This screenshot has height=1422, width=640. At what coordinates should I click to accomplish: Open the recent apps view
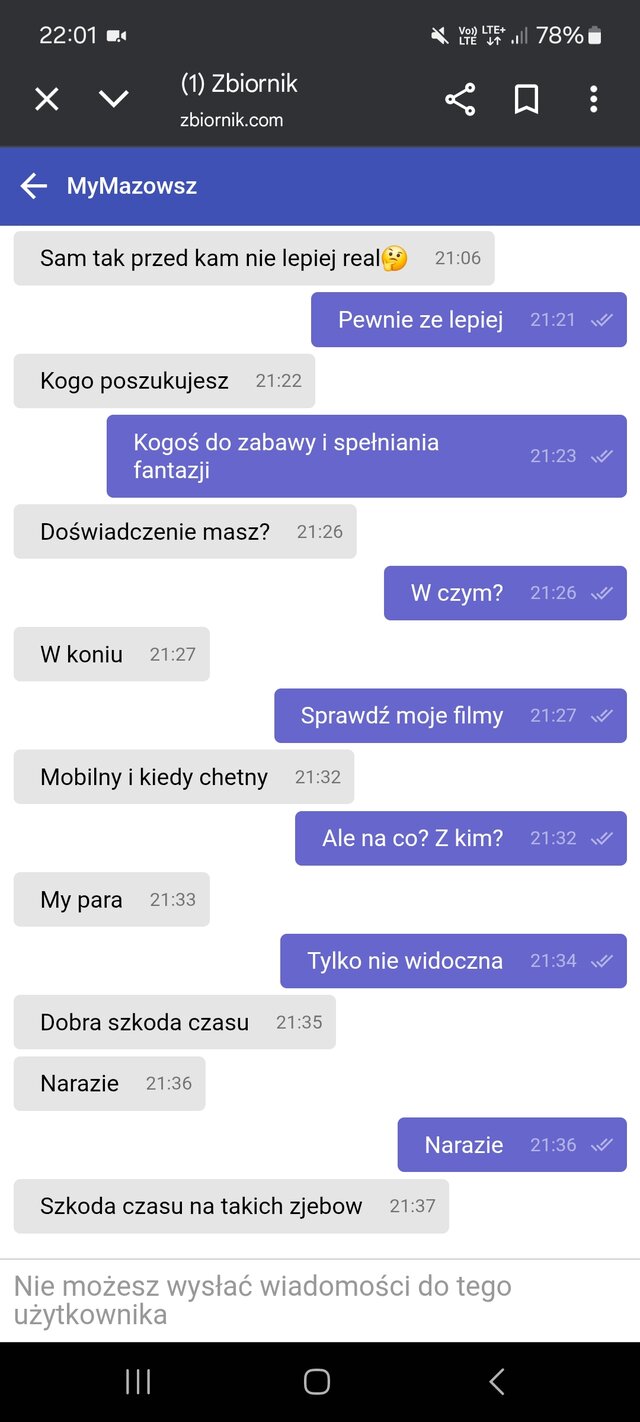[138, 1382]
